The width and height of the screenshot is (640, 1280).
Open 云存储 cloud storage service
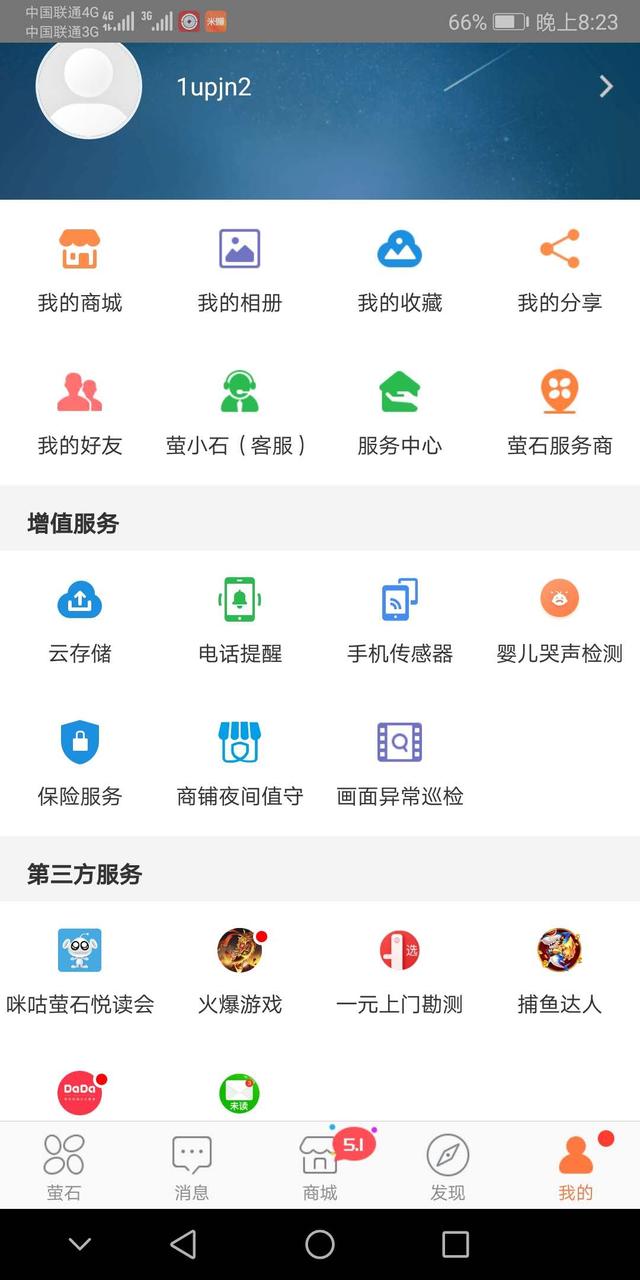(80, 620)
